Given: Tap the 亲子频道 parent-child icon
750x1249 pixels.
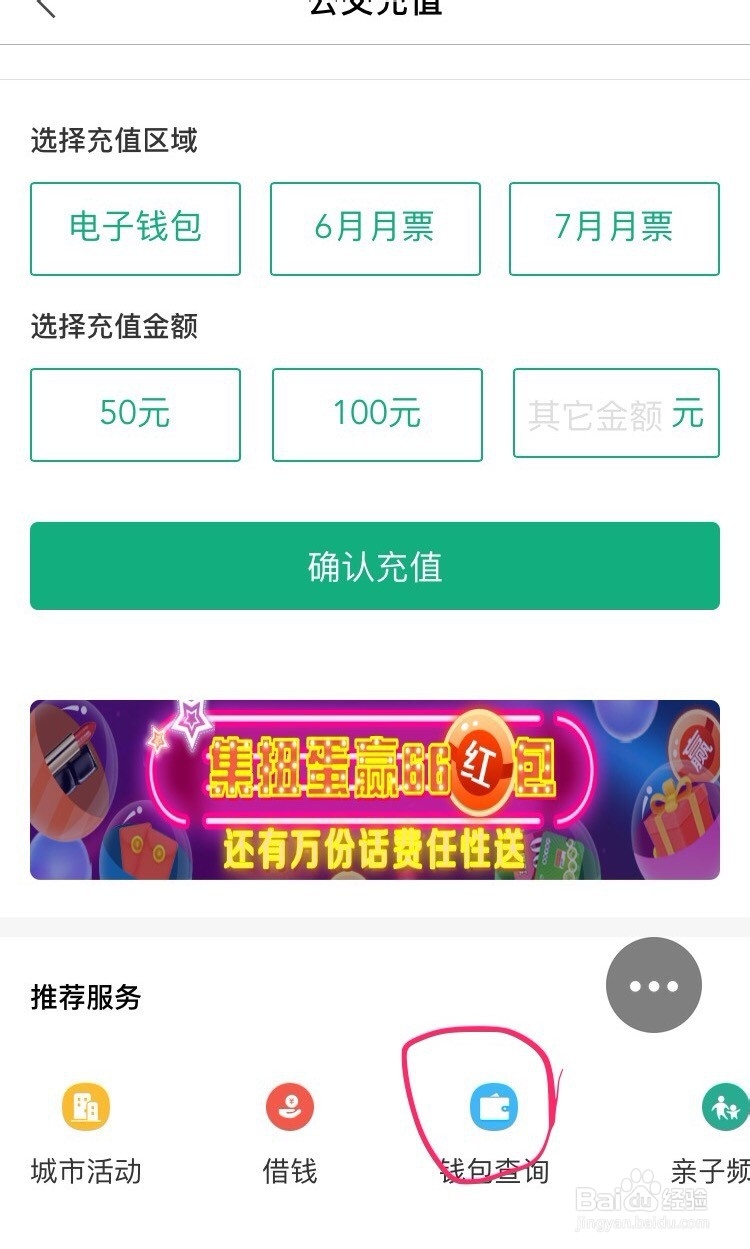Looking at the screenshot, I should [x=723, y=1106].
